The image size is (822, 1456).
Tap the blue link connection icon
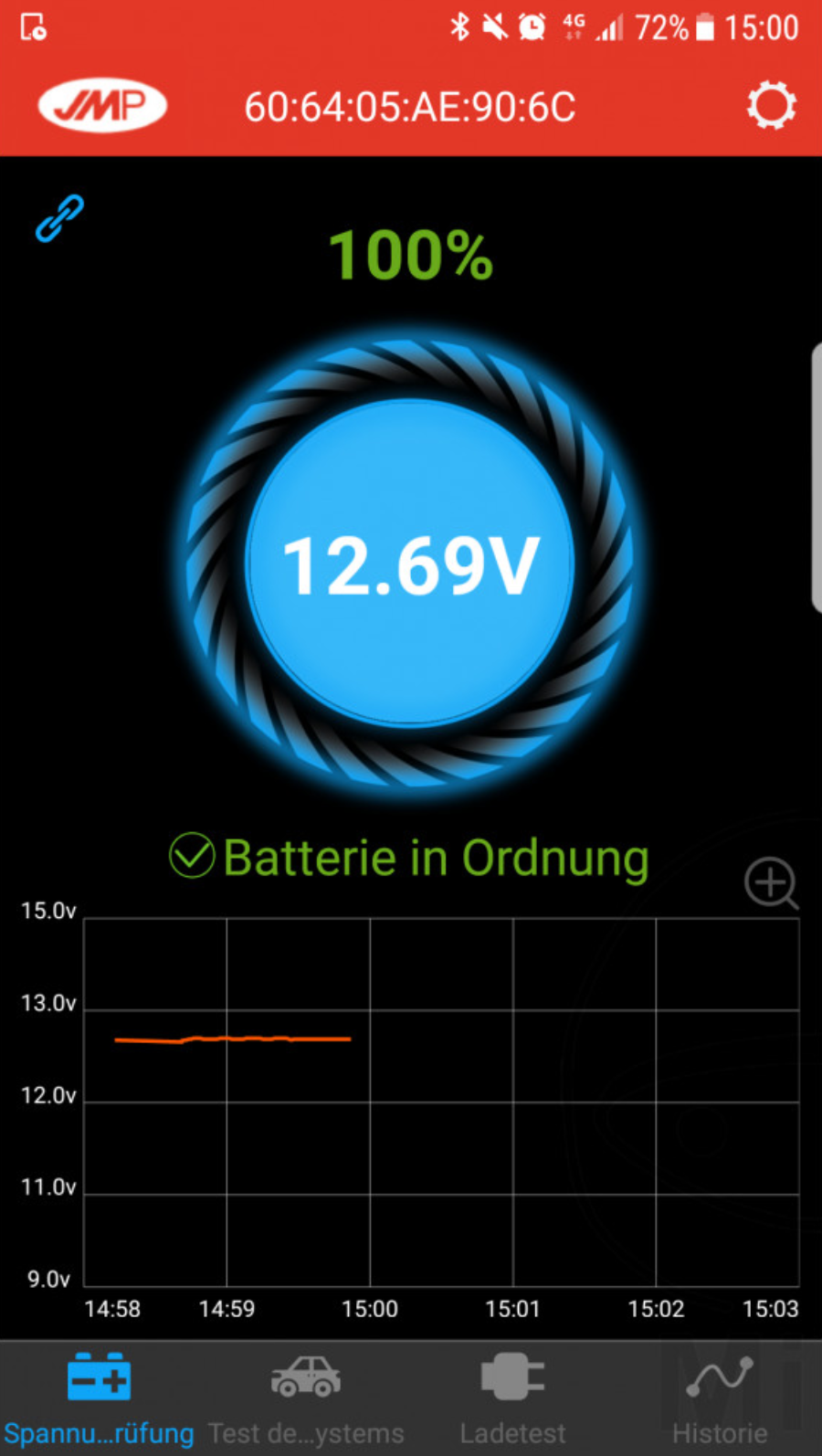pyautogui.click(x=59, y=218)
